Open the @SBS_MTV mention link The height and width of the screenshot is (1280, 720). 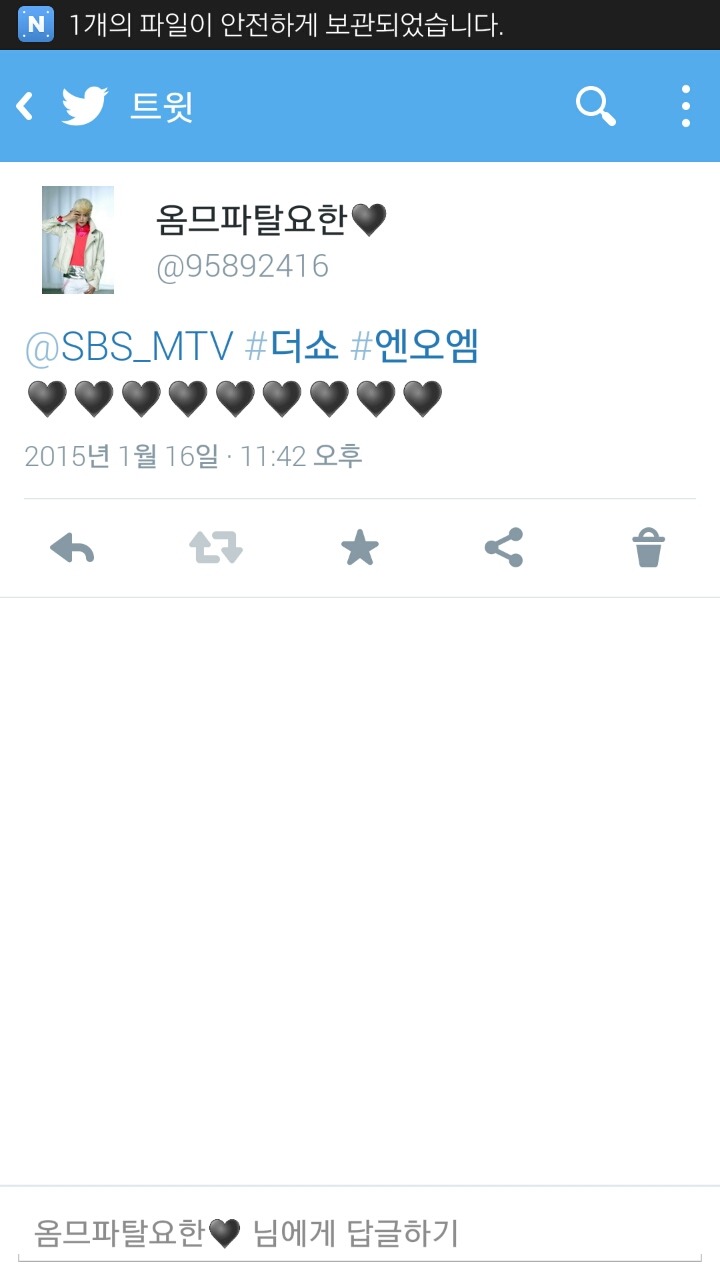coord(128,347)
